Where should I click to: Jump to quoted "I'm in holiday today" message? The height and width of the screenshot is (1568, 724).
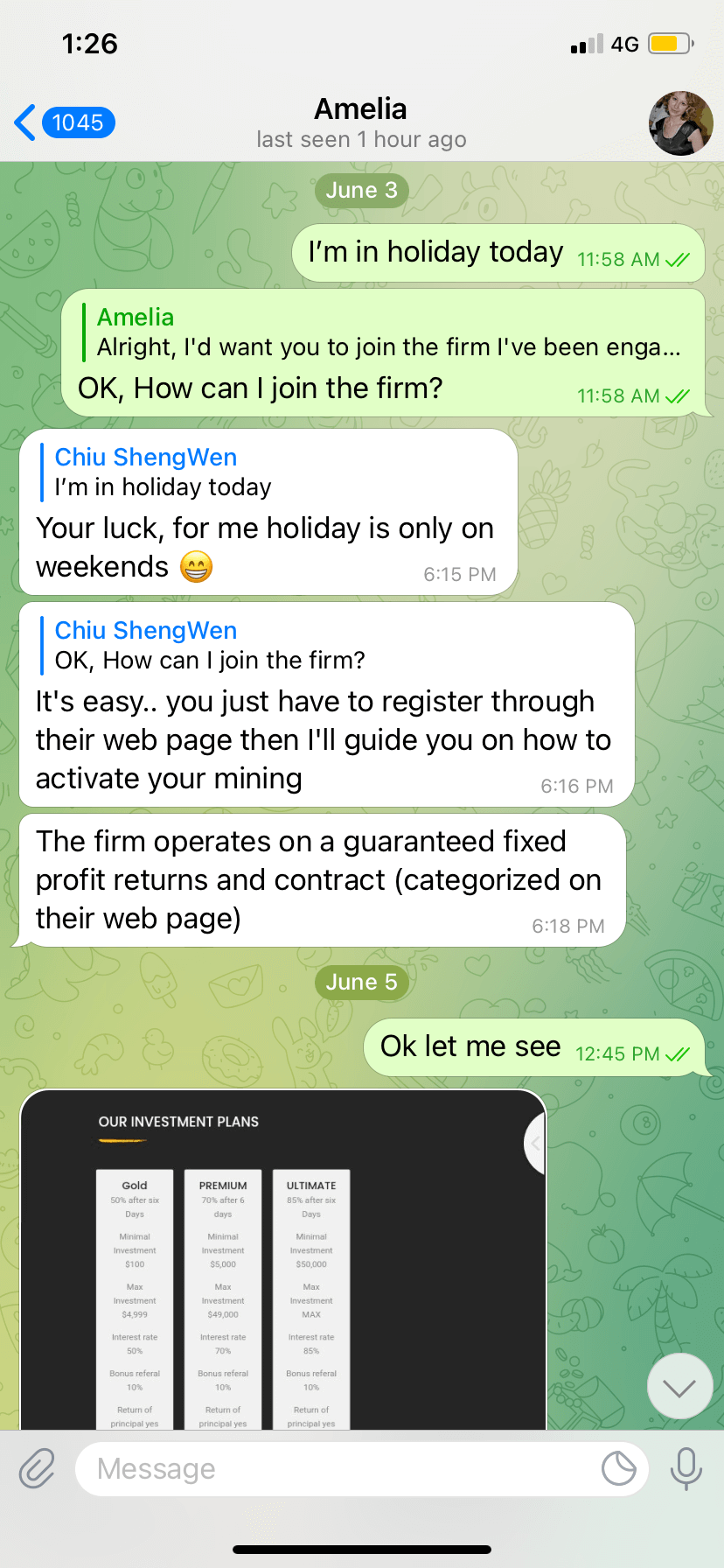[163, 472]
